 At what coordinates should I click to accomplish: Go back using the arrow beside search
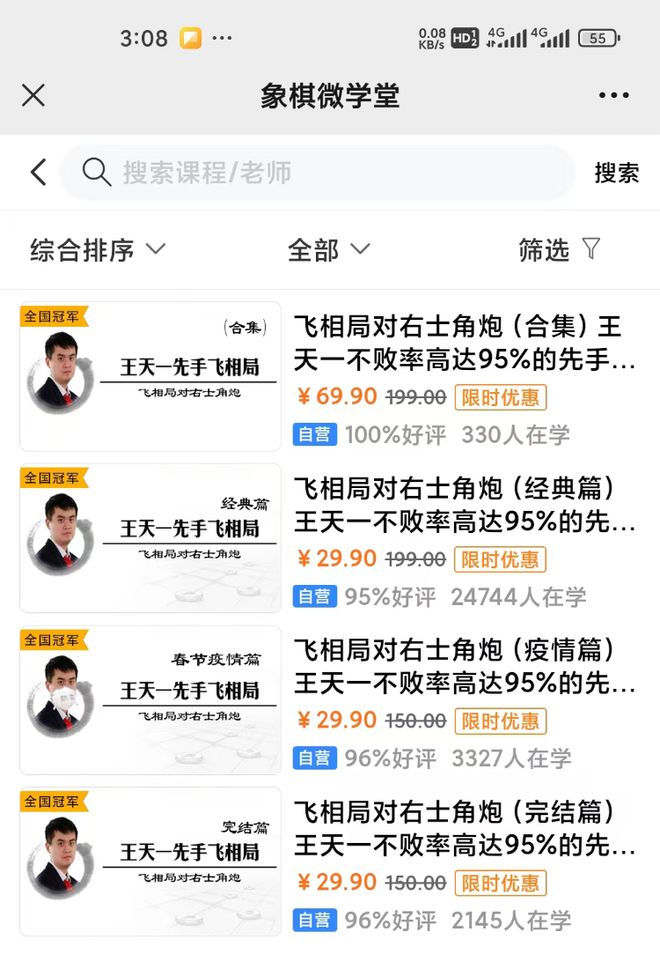(x=38, y=173)
